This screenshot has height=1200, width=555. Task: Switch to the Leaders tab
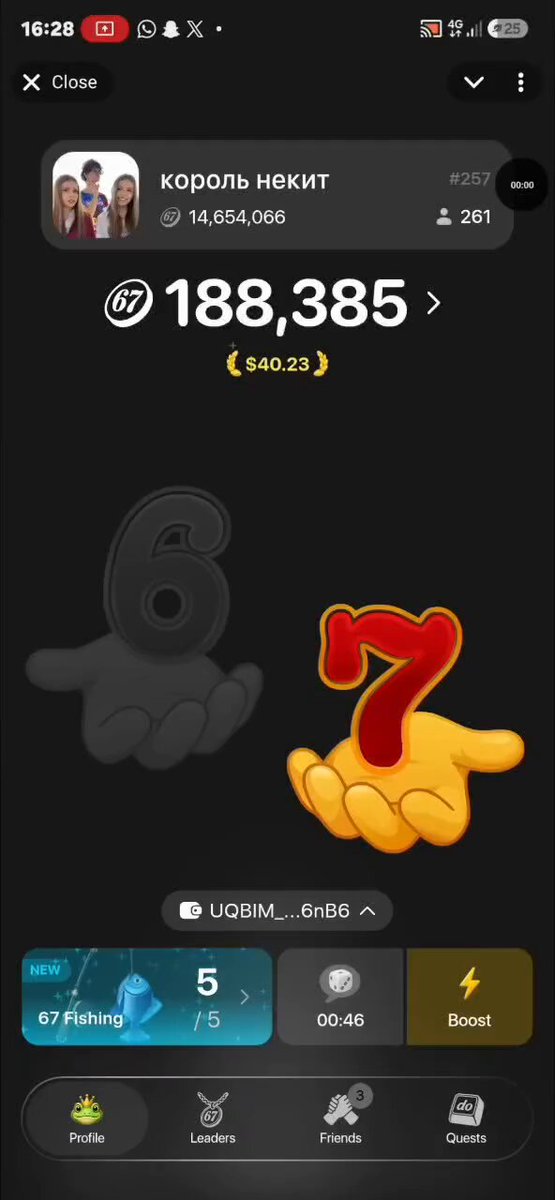coord(213,1118)
